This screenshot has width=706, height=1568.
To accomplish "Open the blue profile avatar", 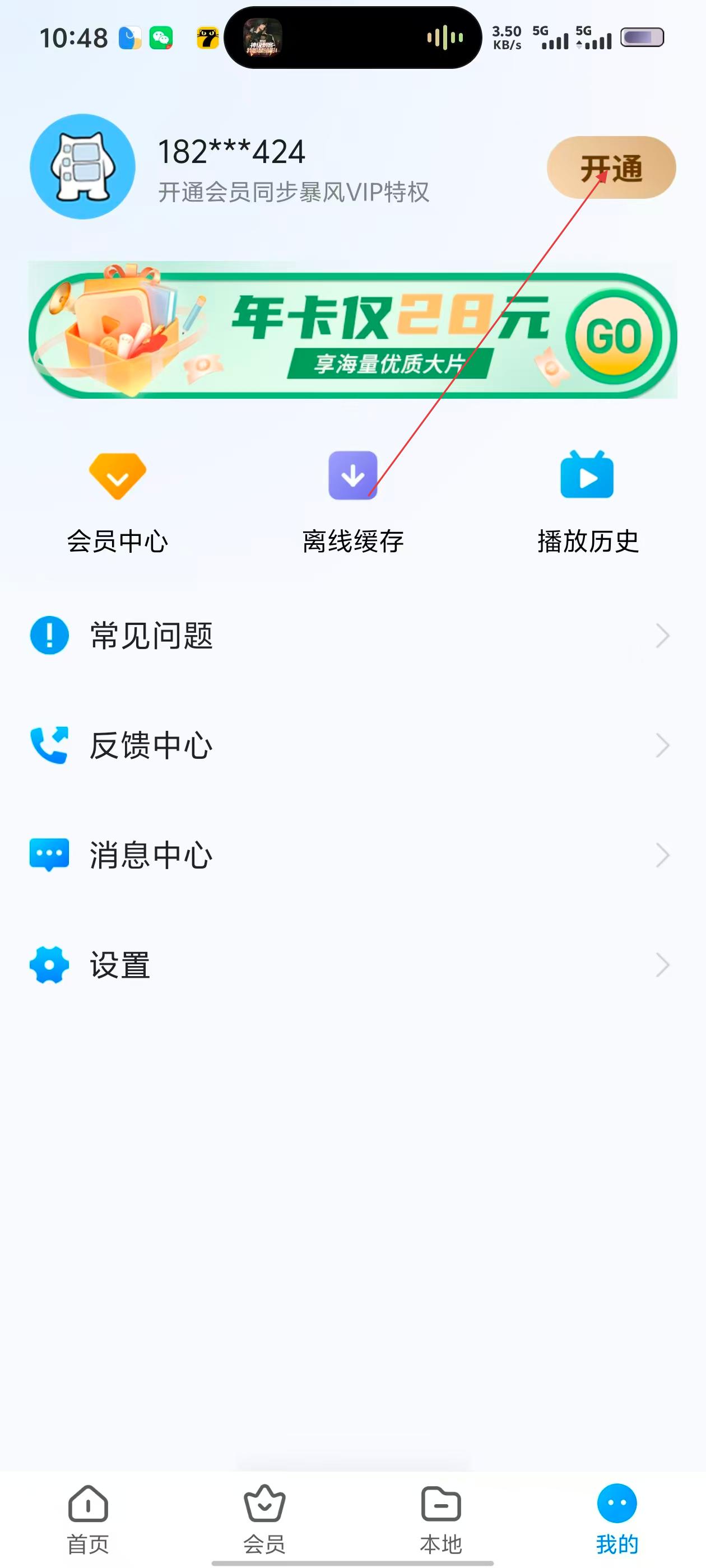I will pyautogui.click(x=83, y=166).
